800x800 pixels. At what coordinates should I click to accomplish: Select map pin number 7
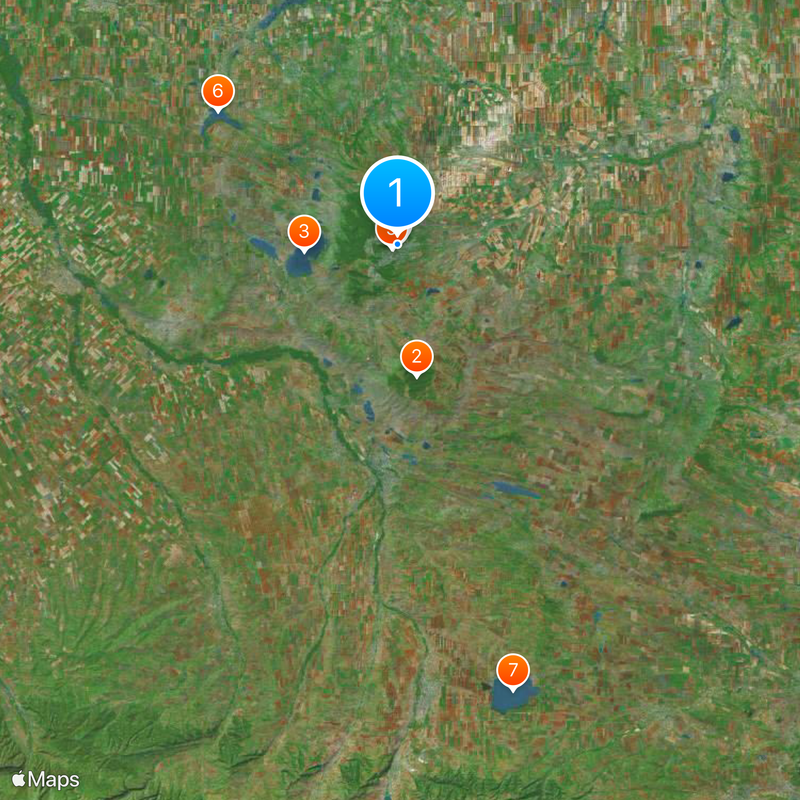(513, 670)
